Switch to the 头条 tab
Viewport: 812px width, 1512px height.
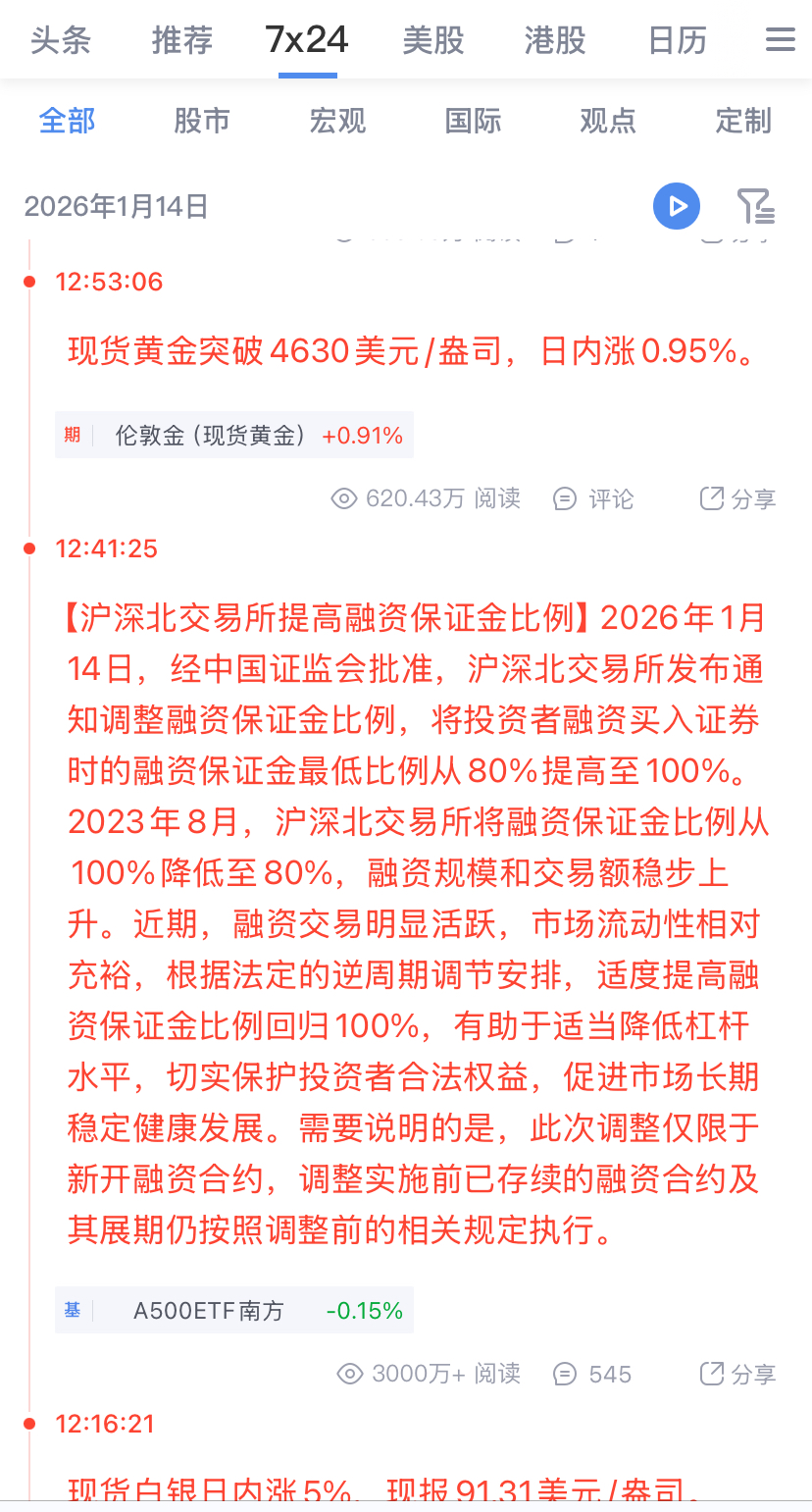click(61, 40)
